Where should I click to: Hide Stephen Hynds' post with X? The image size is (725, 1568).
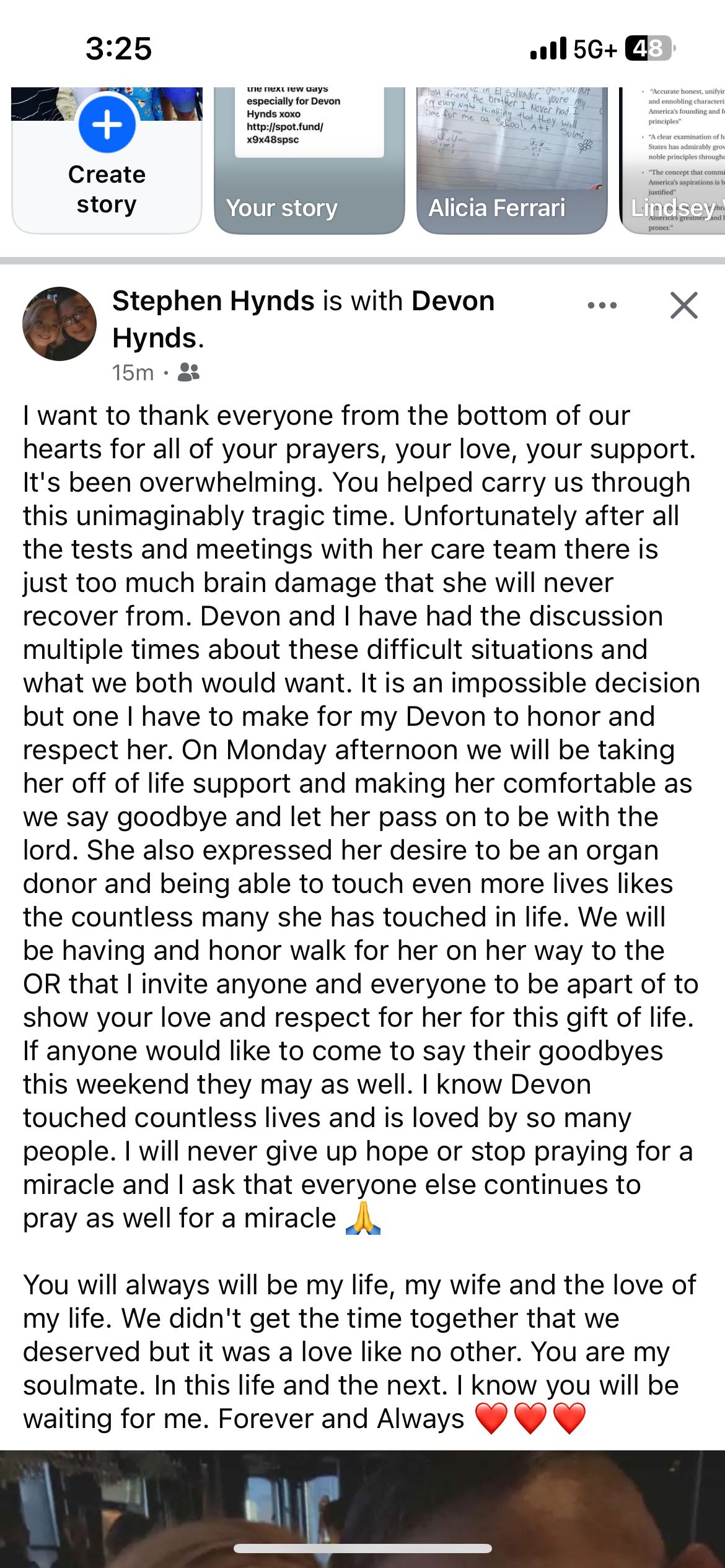(683, 305)
